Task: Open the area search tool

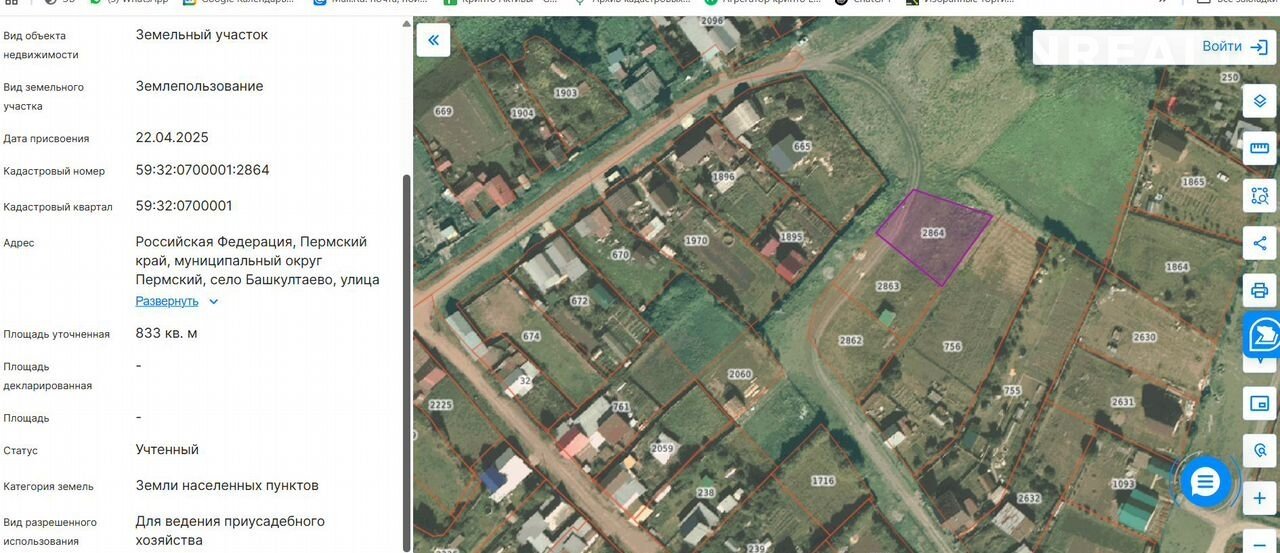Action: point(1259,196)
